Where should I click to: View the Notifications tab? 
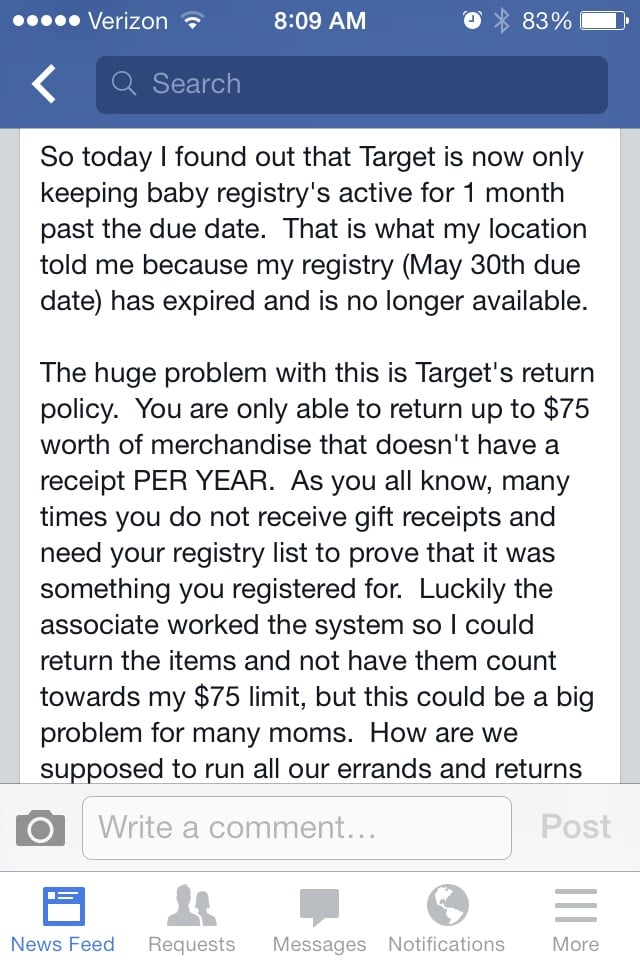point(447,920)
